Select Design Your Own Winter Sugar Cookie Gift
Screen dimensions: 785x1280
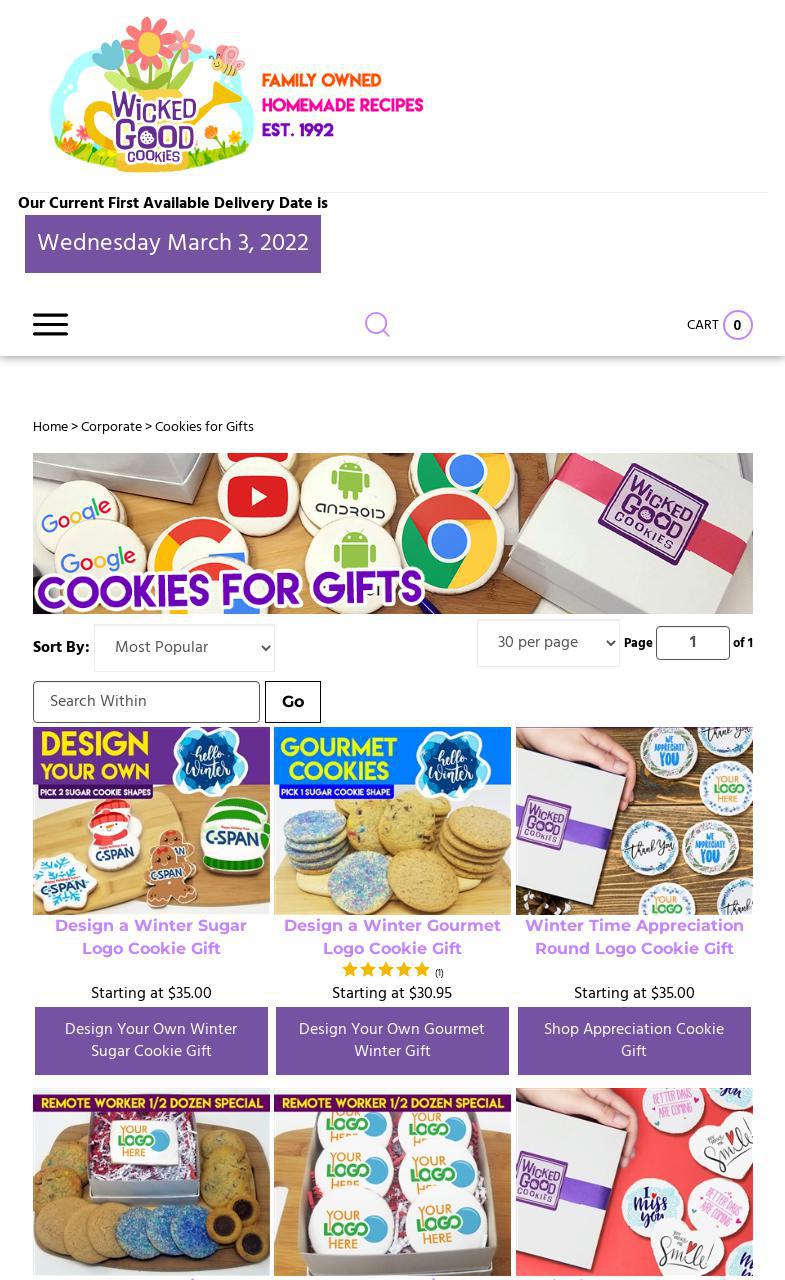(151, 1040)
